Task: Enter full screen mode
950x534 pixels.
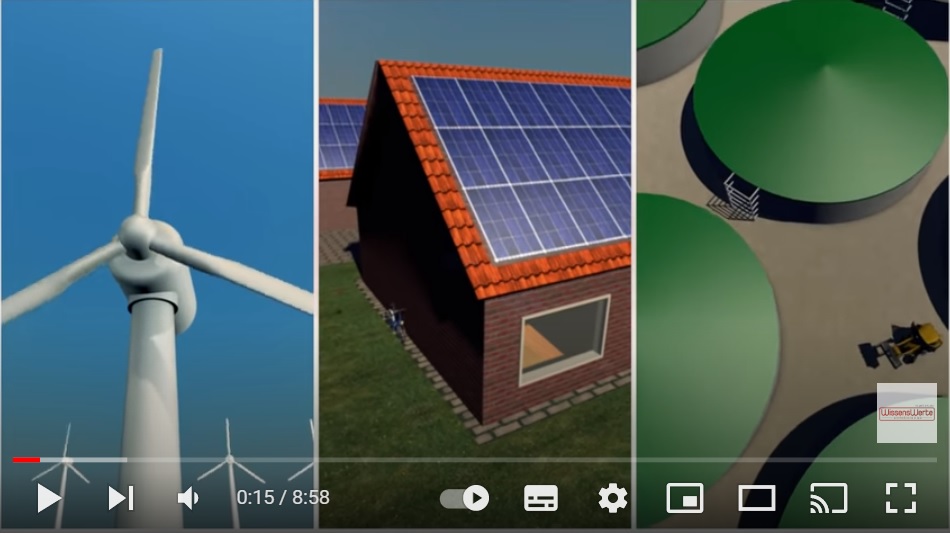Action: (x=901, y=498)
